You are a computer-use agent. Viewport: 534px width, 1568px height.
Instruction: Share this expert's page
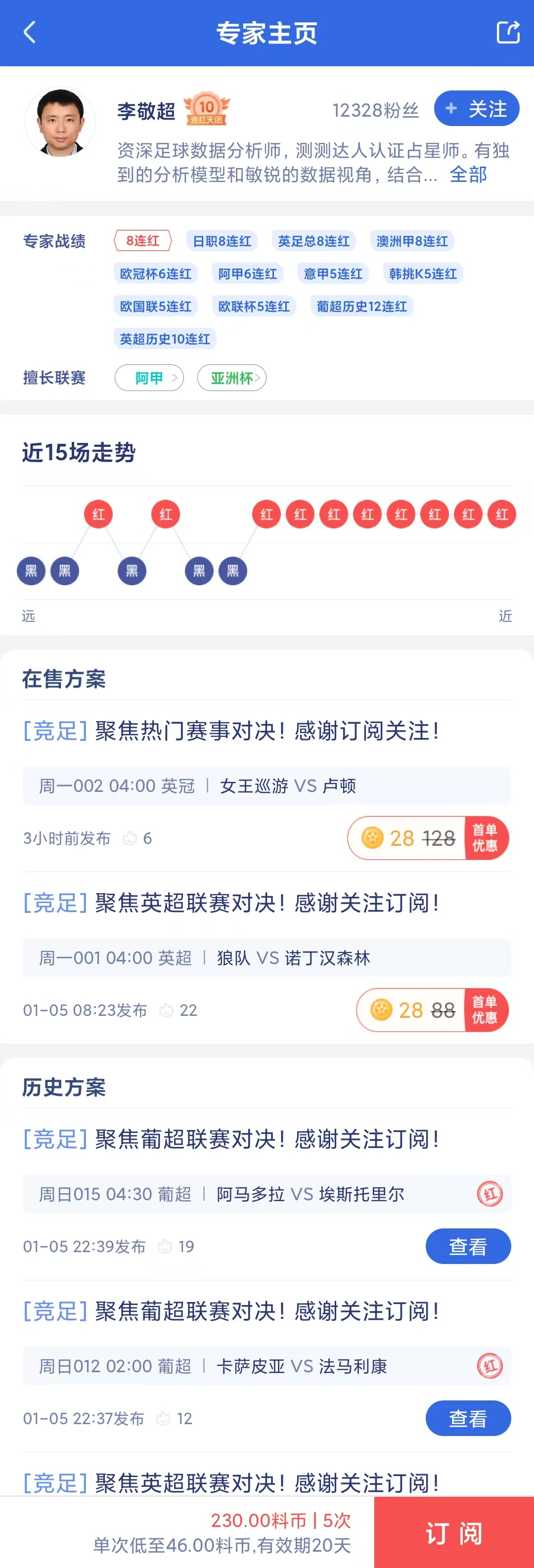pyautogui.click(x=507, y=32)
